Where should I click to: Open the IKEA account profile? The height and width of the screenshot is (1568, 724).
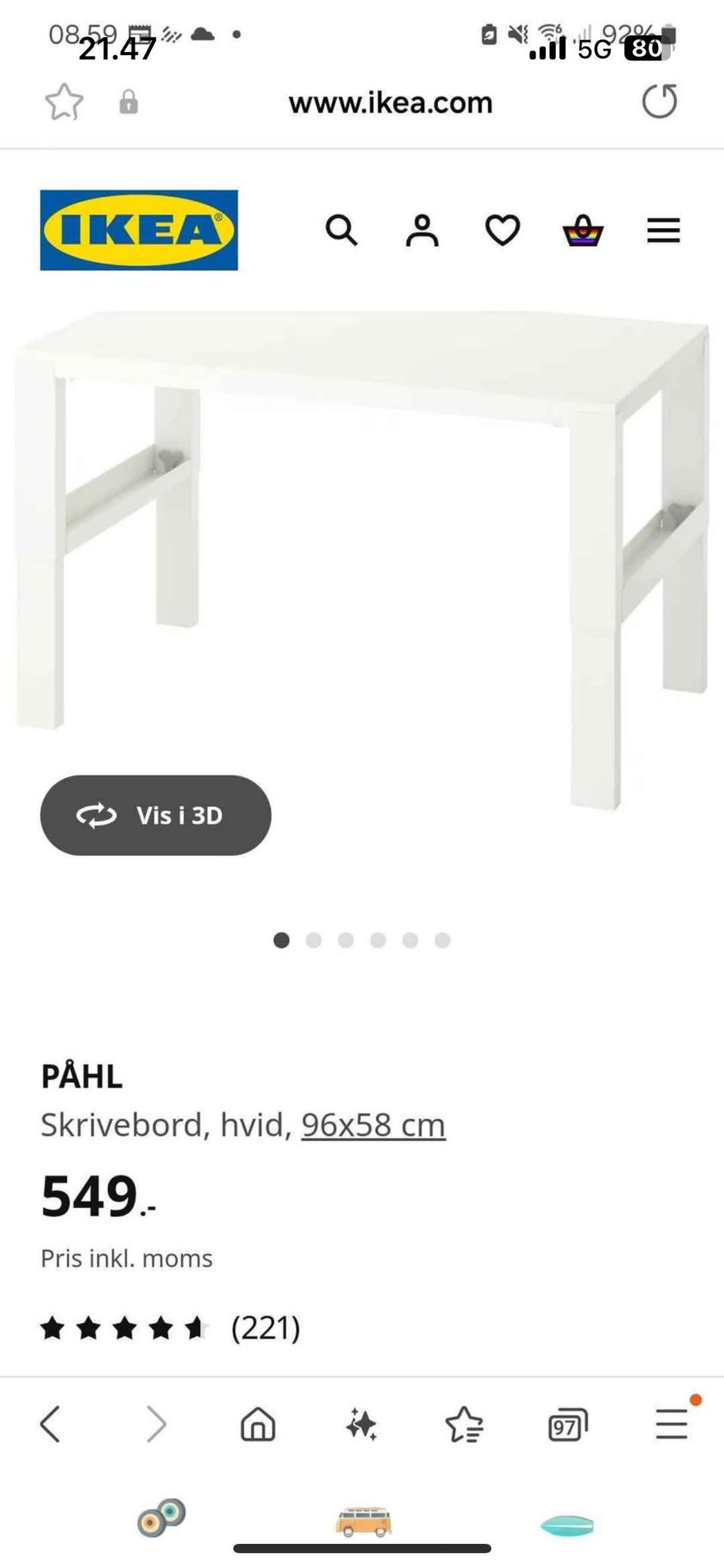click(422, 230)
